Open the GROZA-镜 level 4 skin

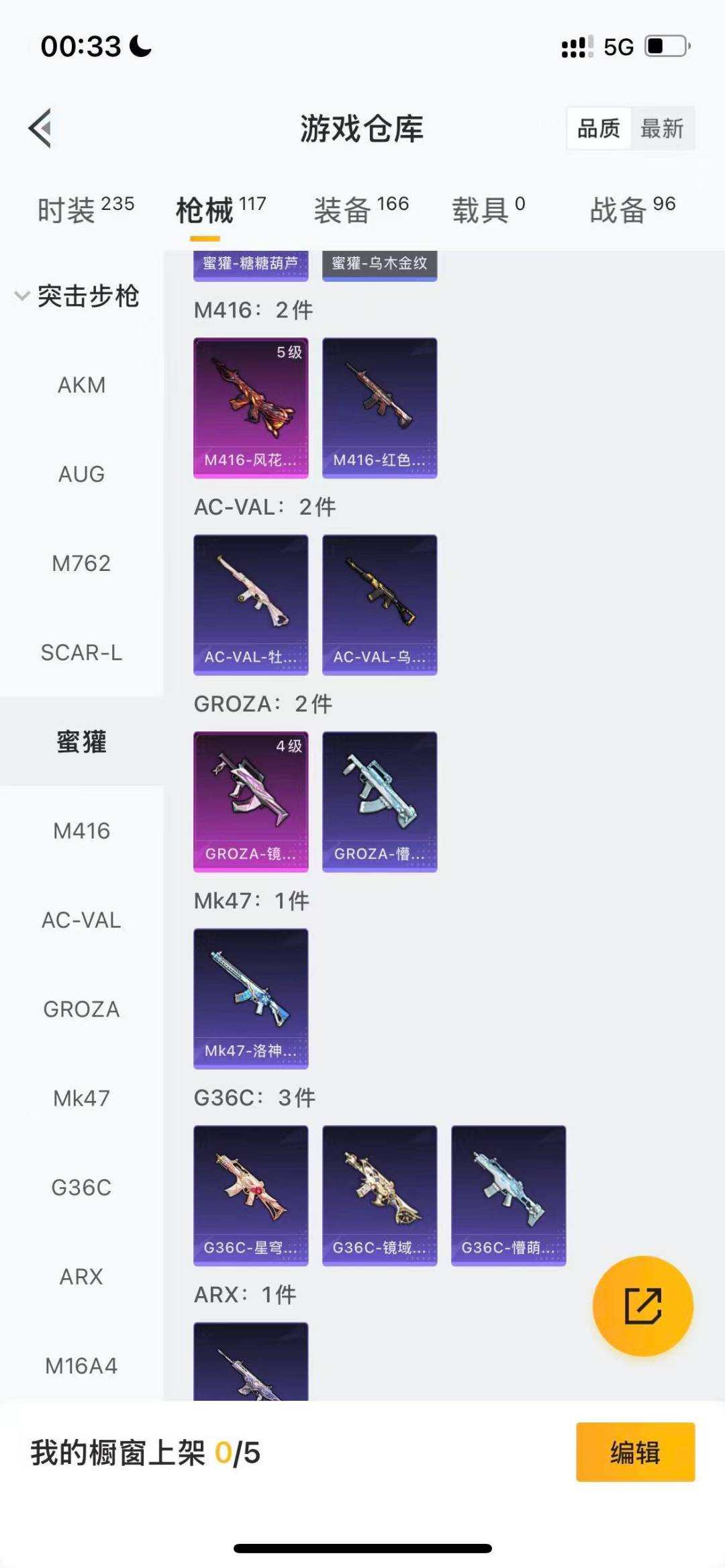(251, 801)
